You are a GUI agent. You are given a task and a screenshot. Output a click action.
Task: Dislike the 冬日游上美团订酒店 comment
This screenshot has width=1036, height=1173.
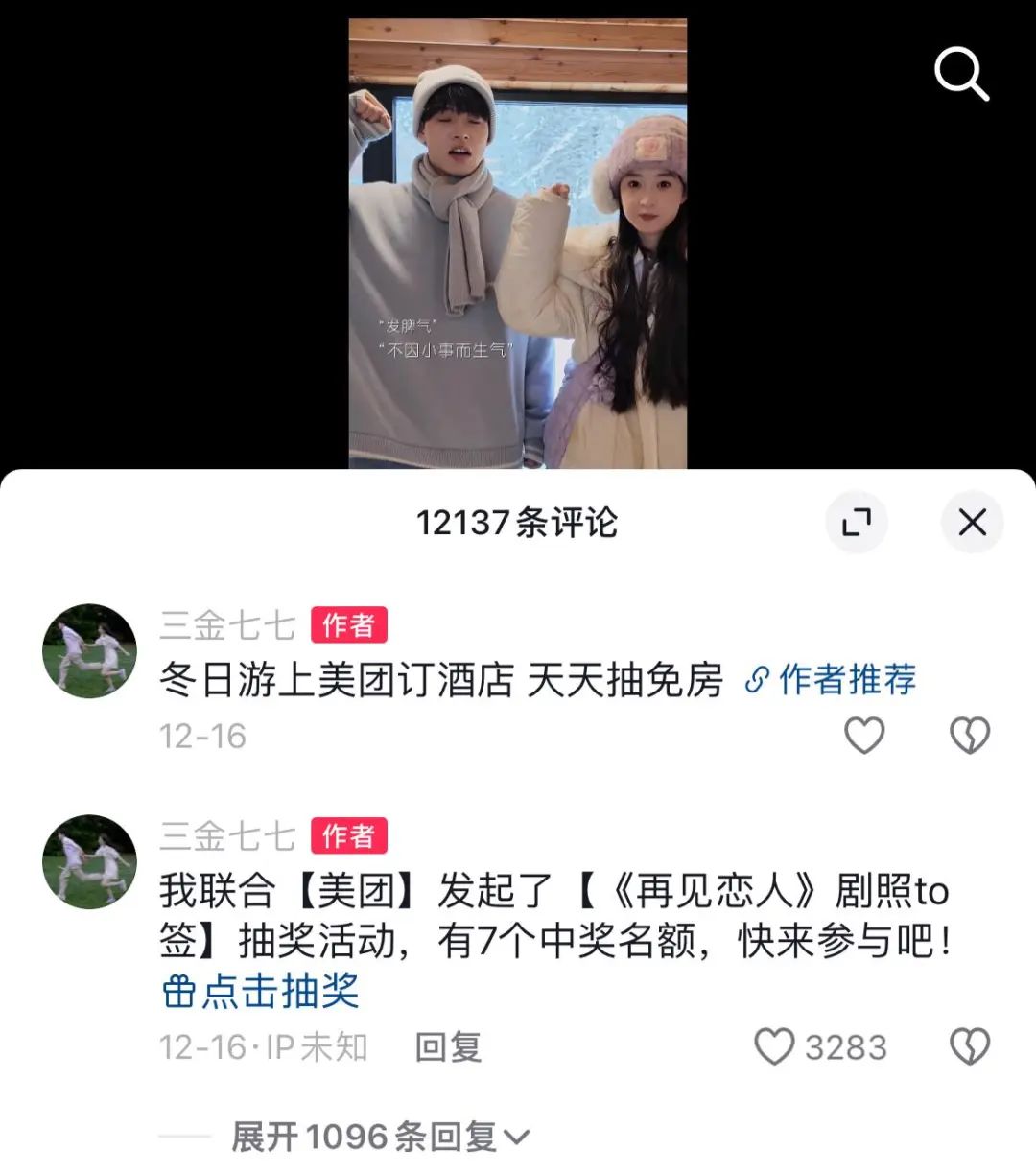tap(969, 736)
